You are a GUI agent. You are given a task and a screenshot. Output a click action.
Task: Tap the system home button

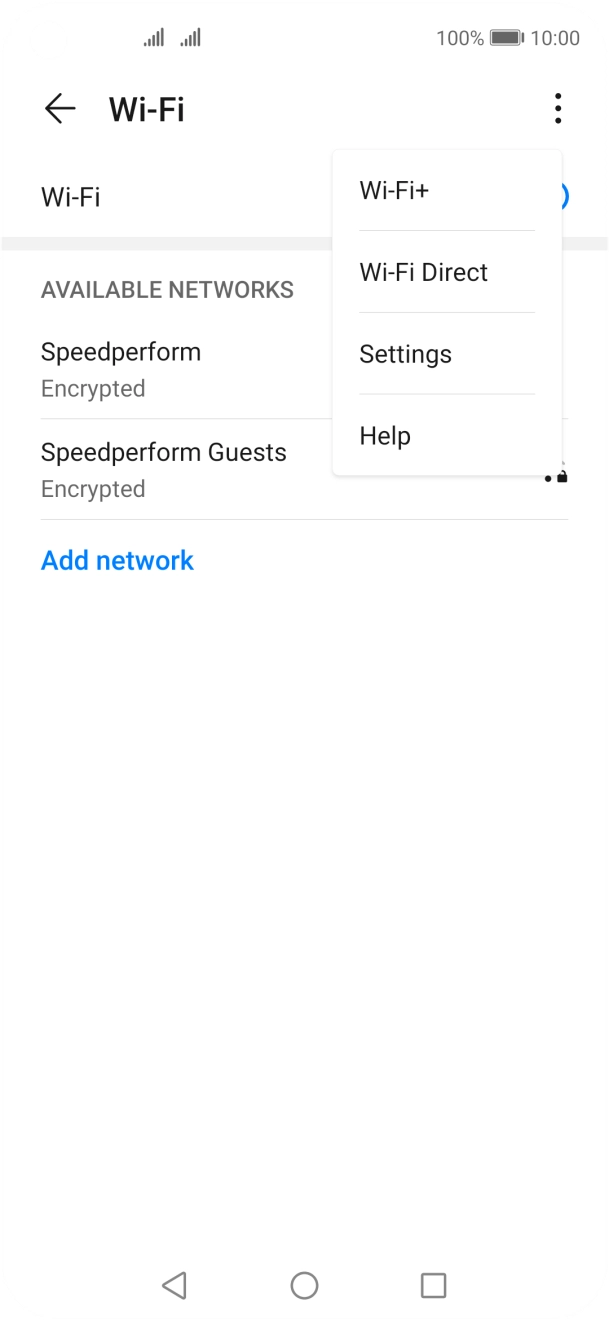point(304,1285)
